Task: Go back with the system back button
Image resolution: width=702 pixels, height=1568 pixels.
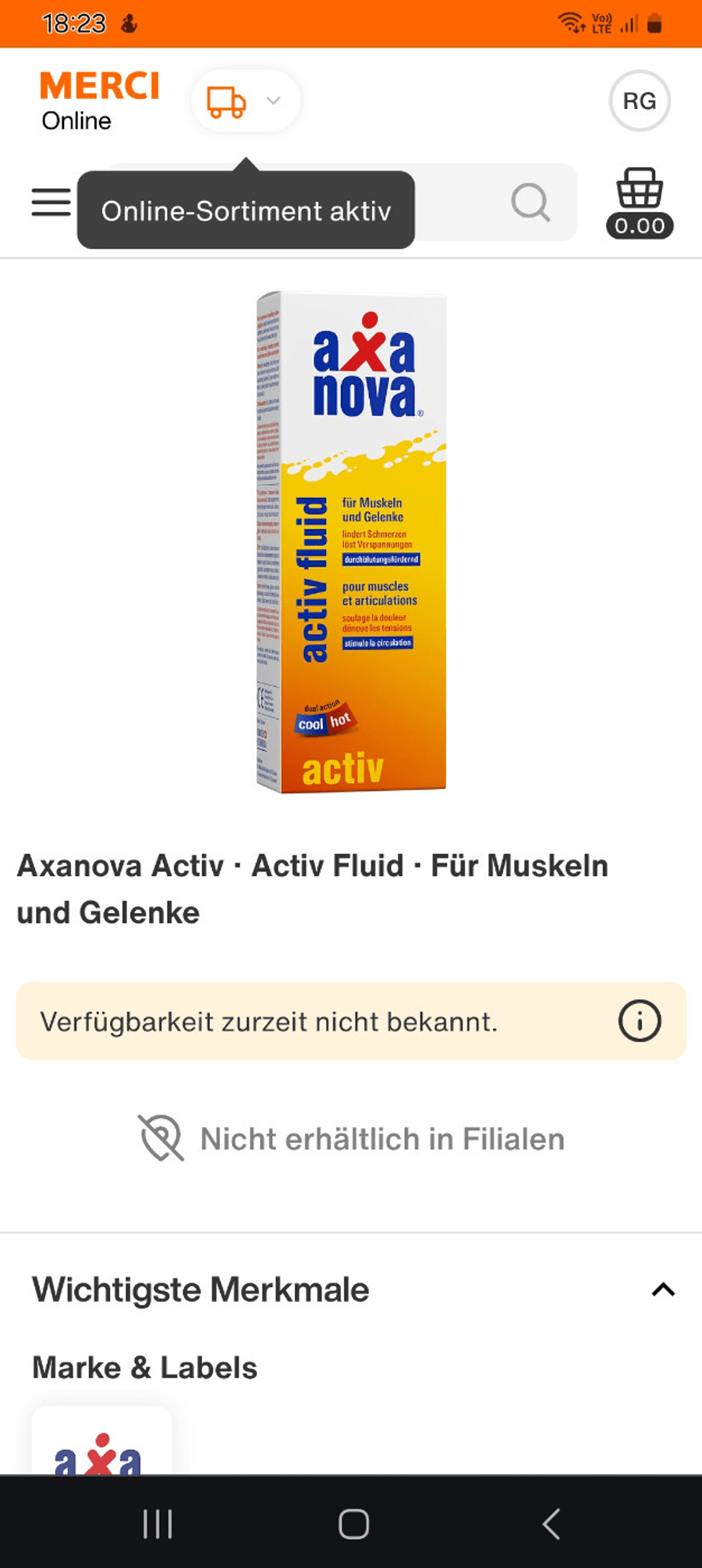Action: [x=551, y=1524]
